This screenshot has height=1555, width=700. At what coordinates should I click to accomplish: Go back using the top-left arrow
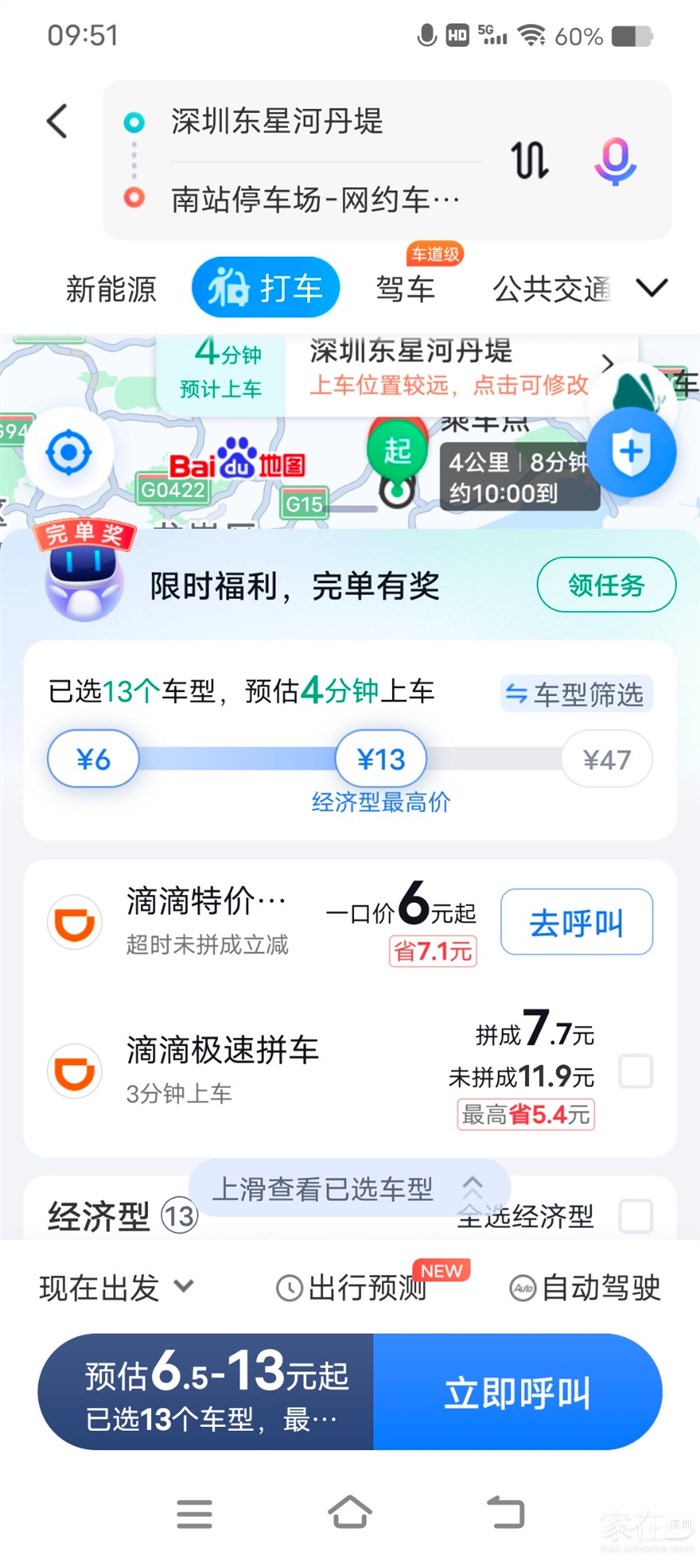point(58,122)
